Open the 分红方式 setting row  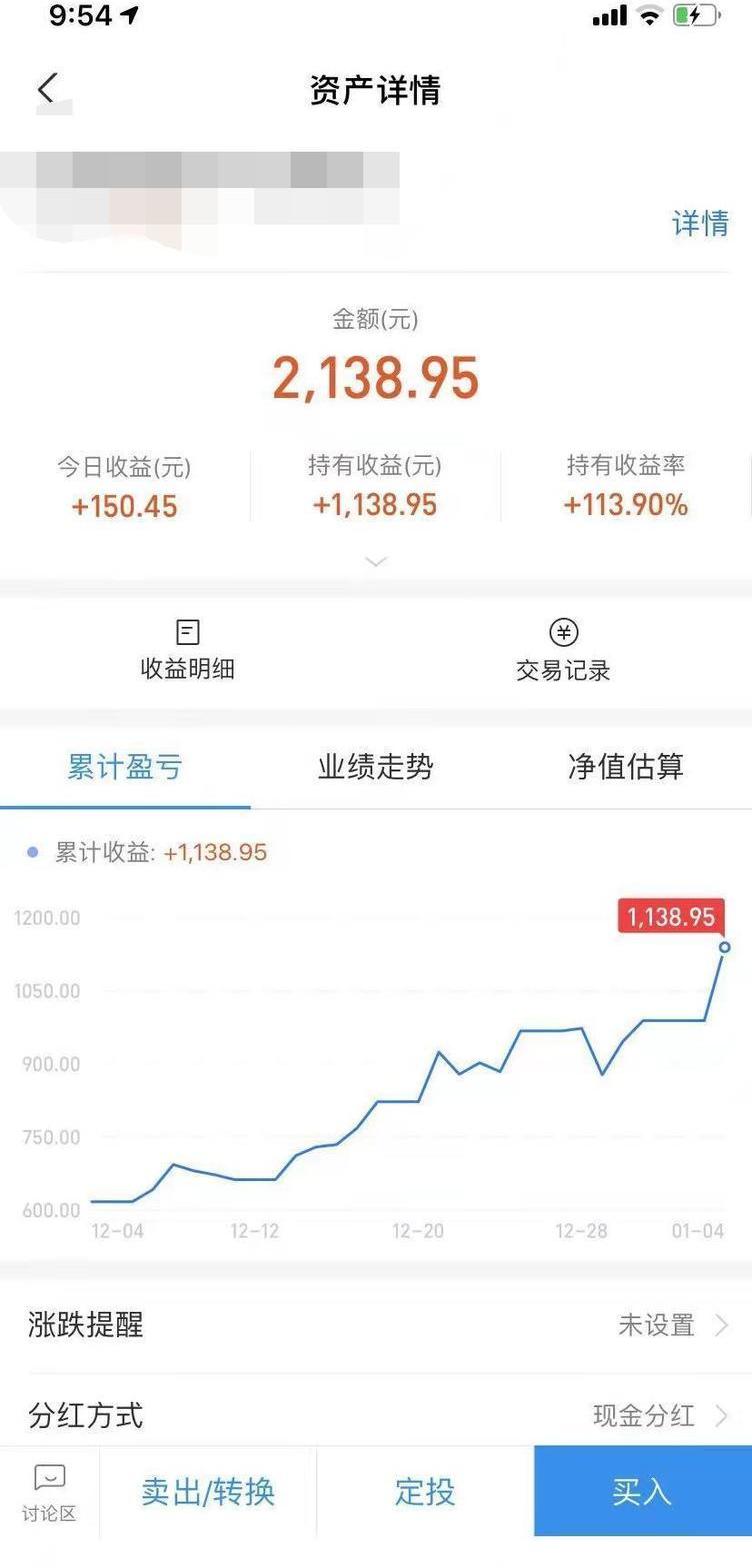click(x=376, y=1415)
